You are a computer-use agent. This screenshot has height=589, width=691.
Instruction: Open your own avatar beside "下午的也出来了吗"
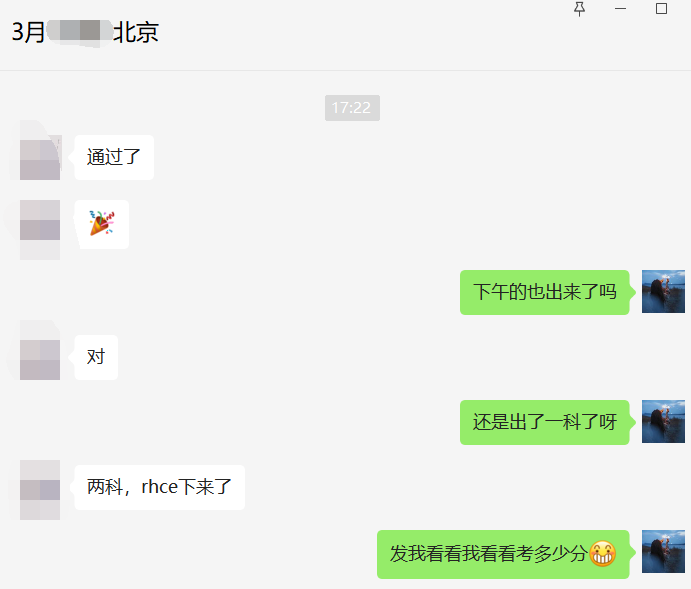pyautogui.click(x=663, y=291)
